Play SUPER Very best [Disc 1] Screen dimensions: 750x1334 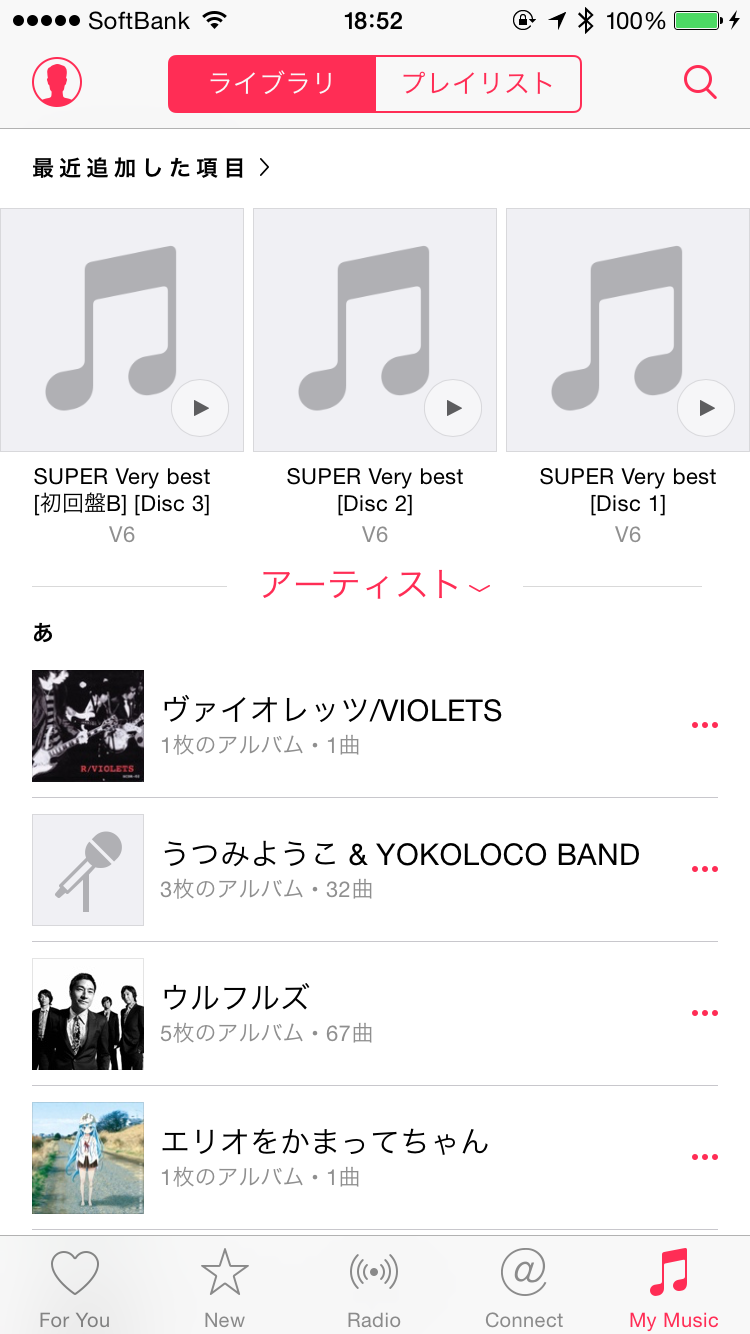[706, 408]
